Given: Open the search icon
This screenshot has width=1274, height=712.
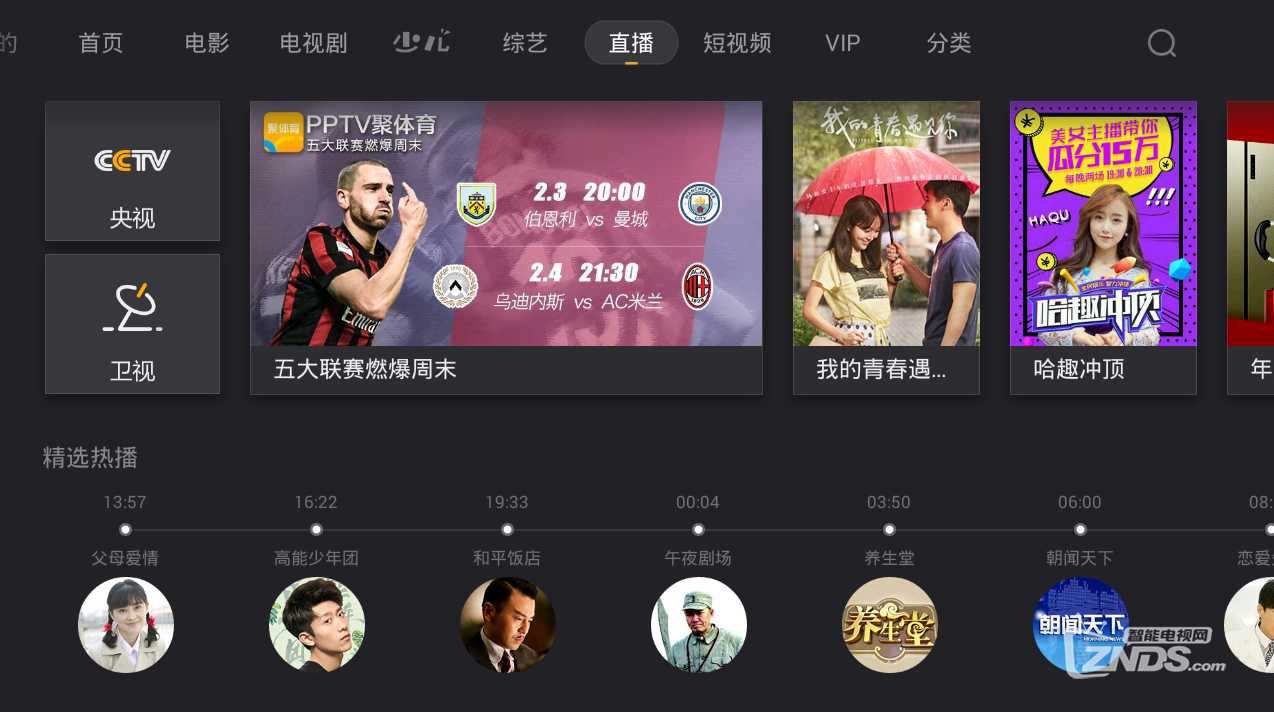Looking at the screenshot, I should tap(1161, 43).
